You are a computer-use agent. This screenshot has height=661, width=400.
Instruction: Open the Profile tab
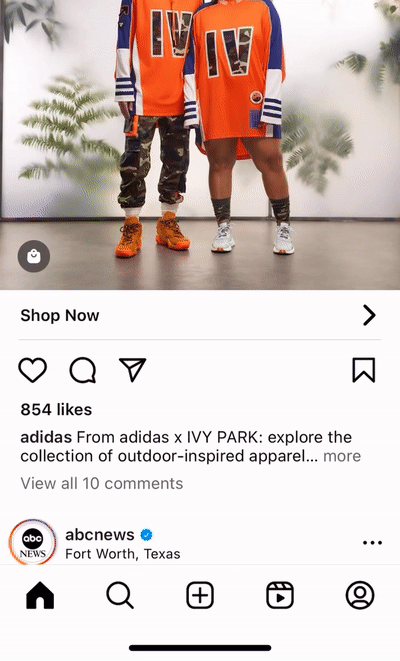coord(360,595)
